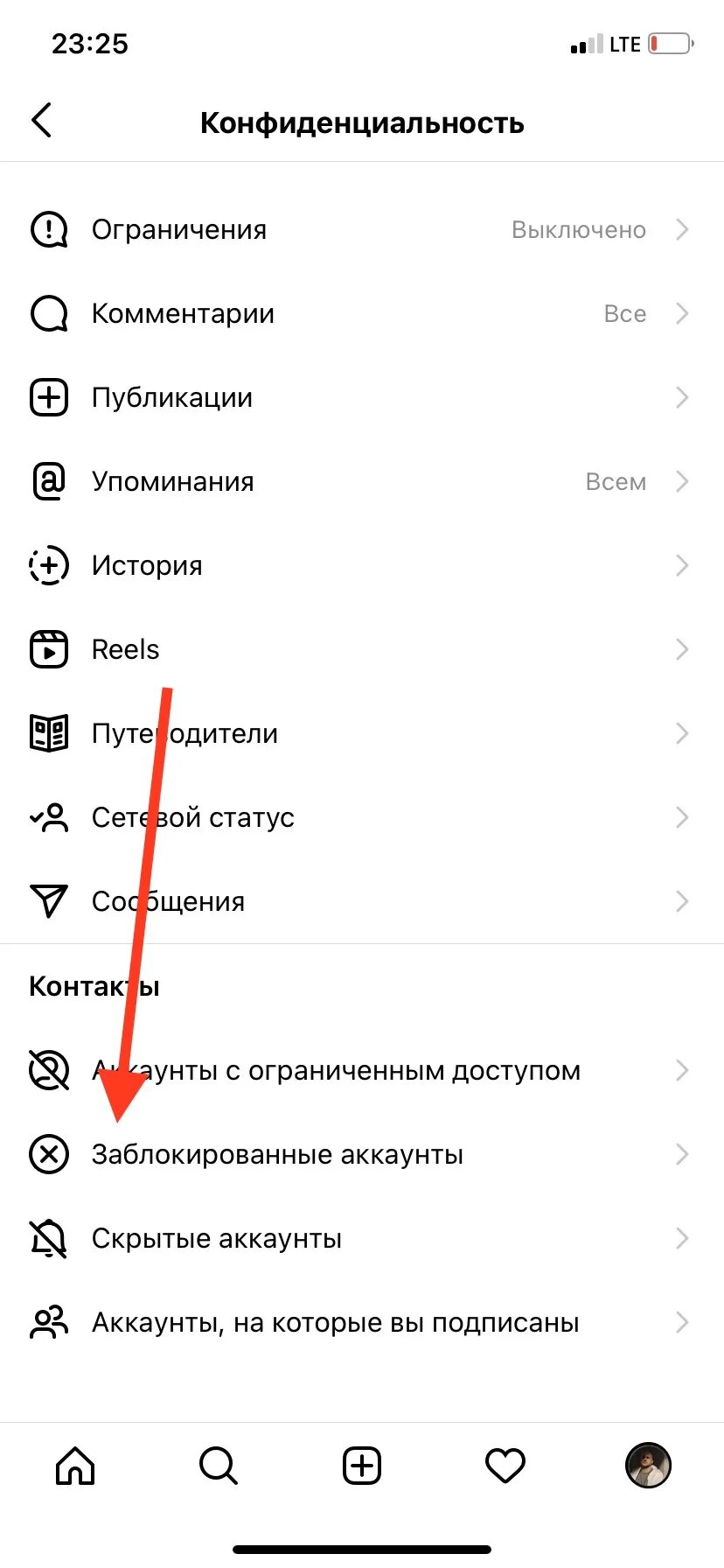Open the Сообщения settings row
The height and width of the screenshot is (1568, 724).
point(362,902)
